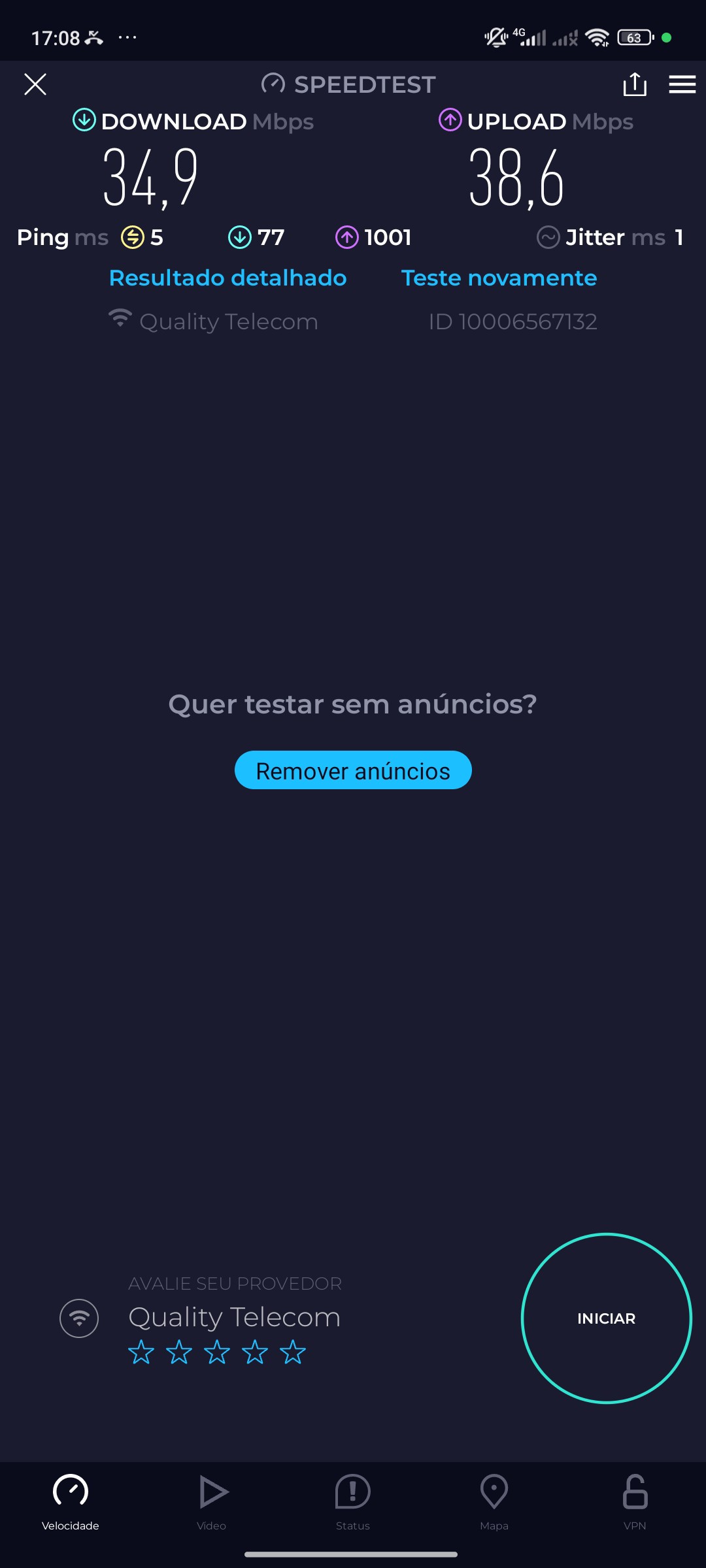Rate Quality Telecom five stars

293,1352
